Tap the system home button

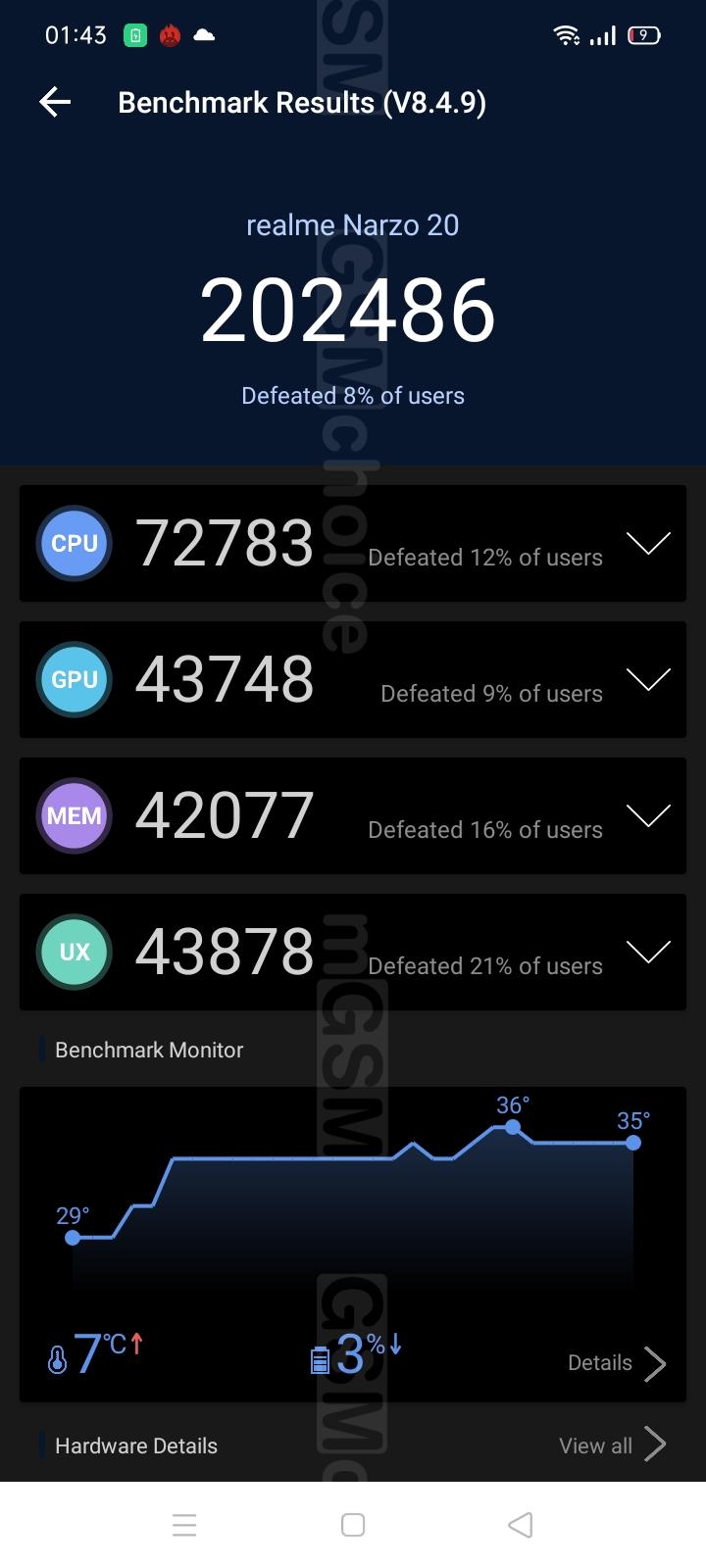pos(353,1525)
